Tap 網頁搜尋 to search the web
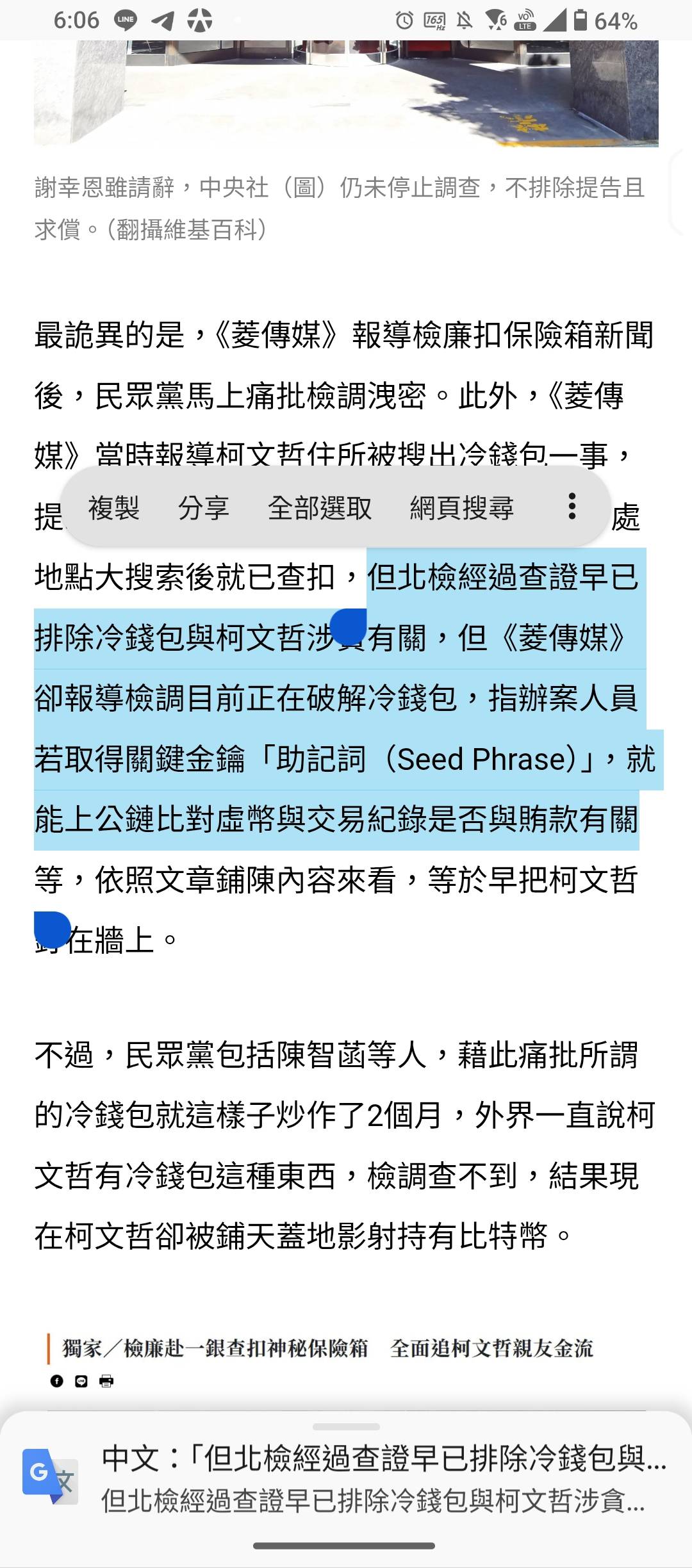The image size is (692, 1568). (x=462, y=508)
